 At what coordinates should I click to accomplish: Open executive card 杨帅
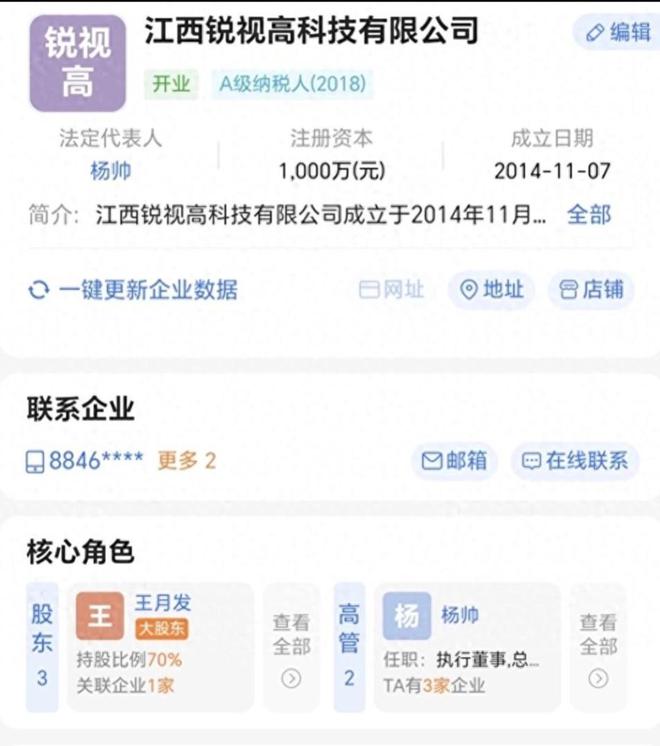click(466, 646)
